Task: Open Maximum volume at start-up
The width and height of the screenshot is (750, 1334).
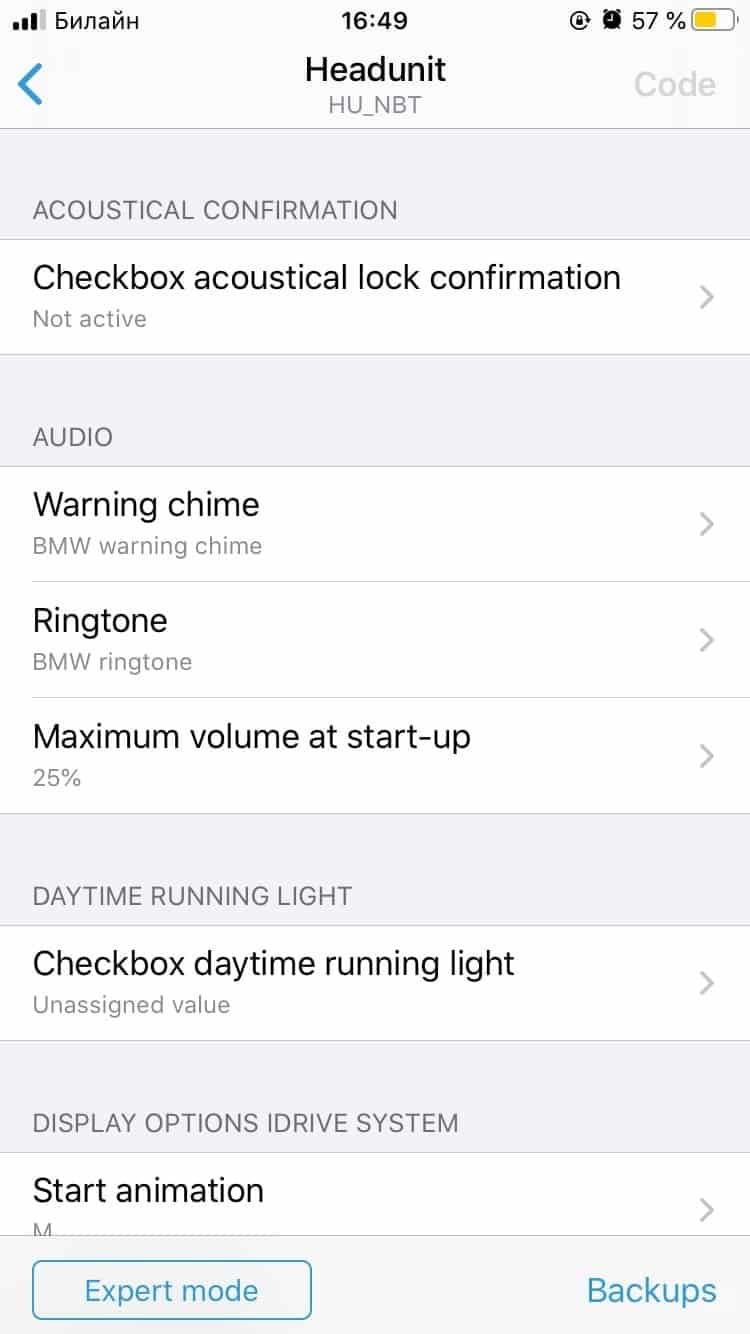Action: click(x=375, y=756)
